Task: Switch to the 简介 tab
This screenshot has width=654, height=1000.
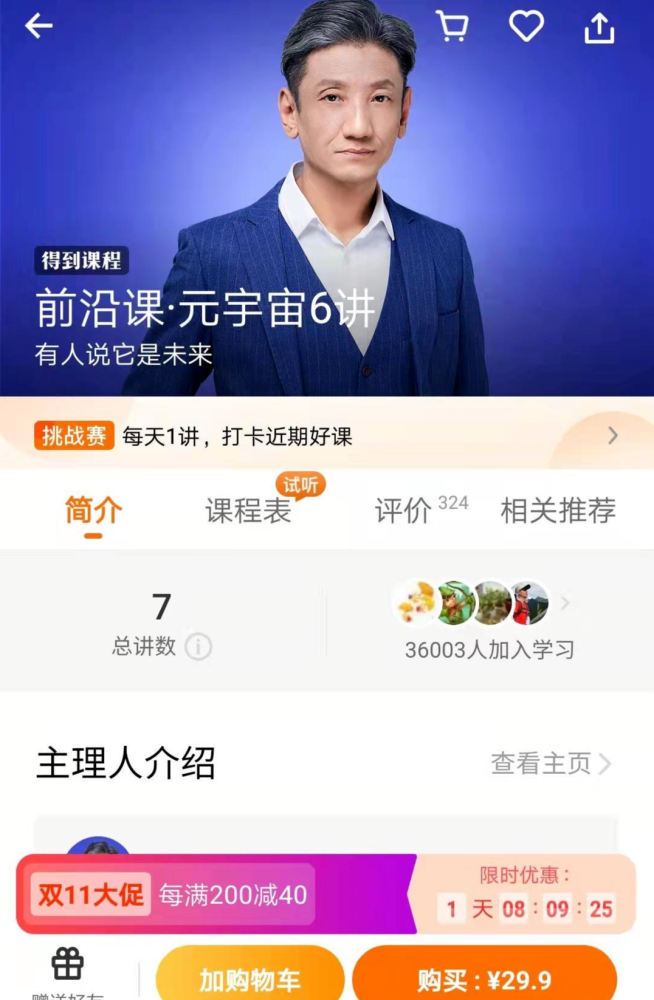Action: (93, 510)
